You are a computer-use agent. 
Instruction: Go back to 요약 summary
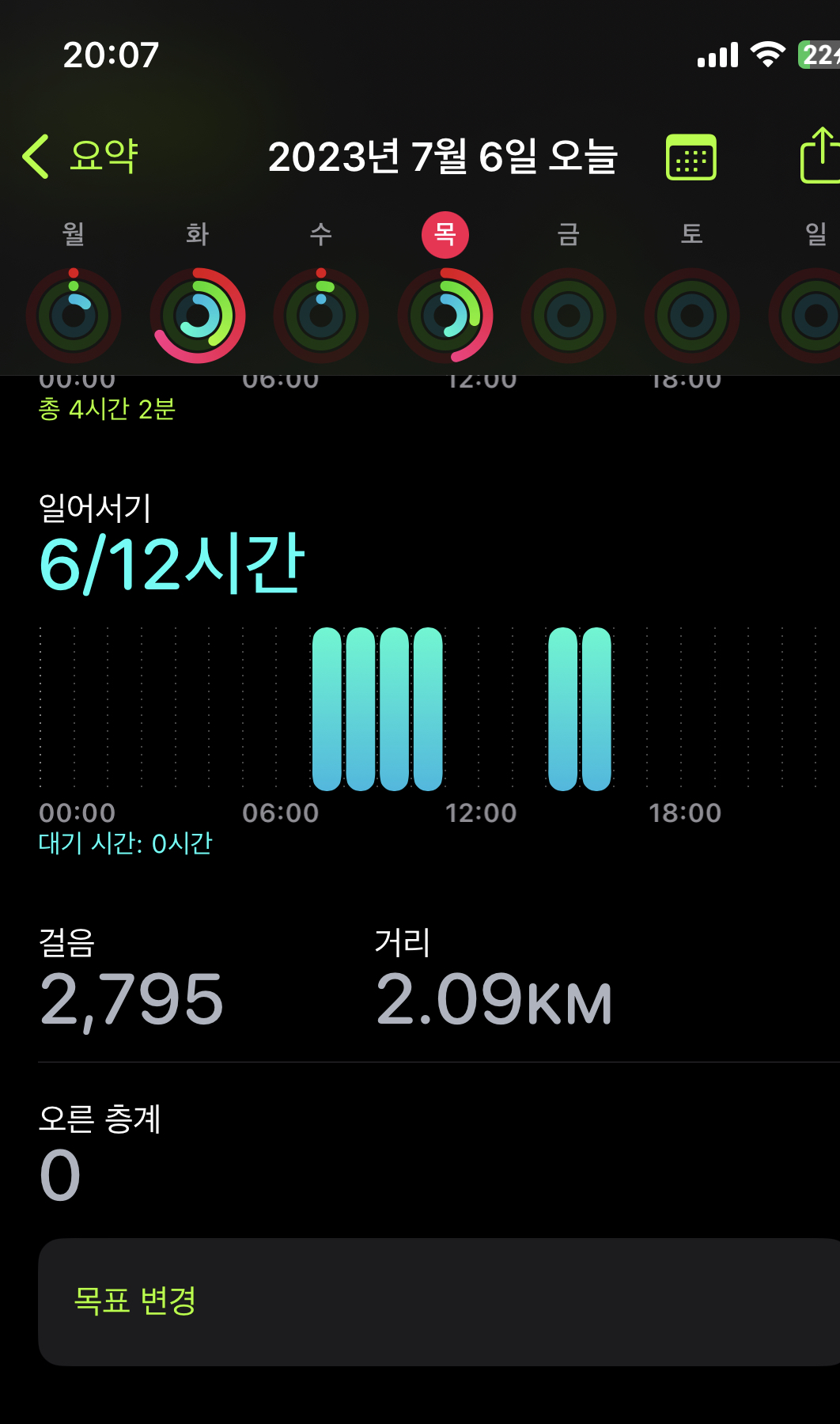[x=81, y=156]
